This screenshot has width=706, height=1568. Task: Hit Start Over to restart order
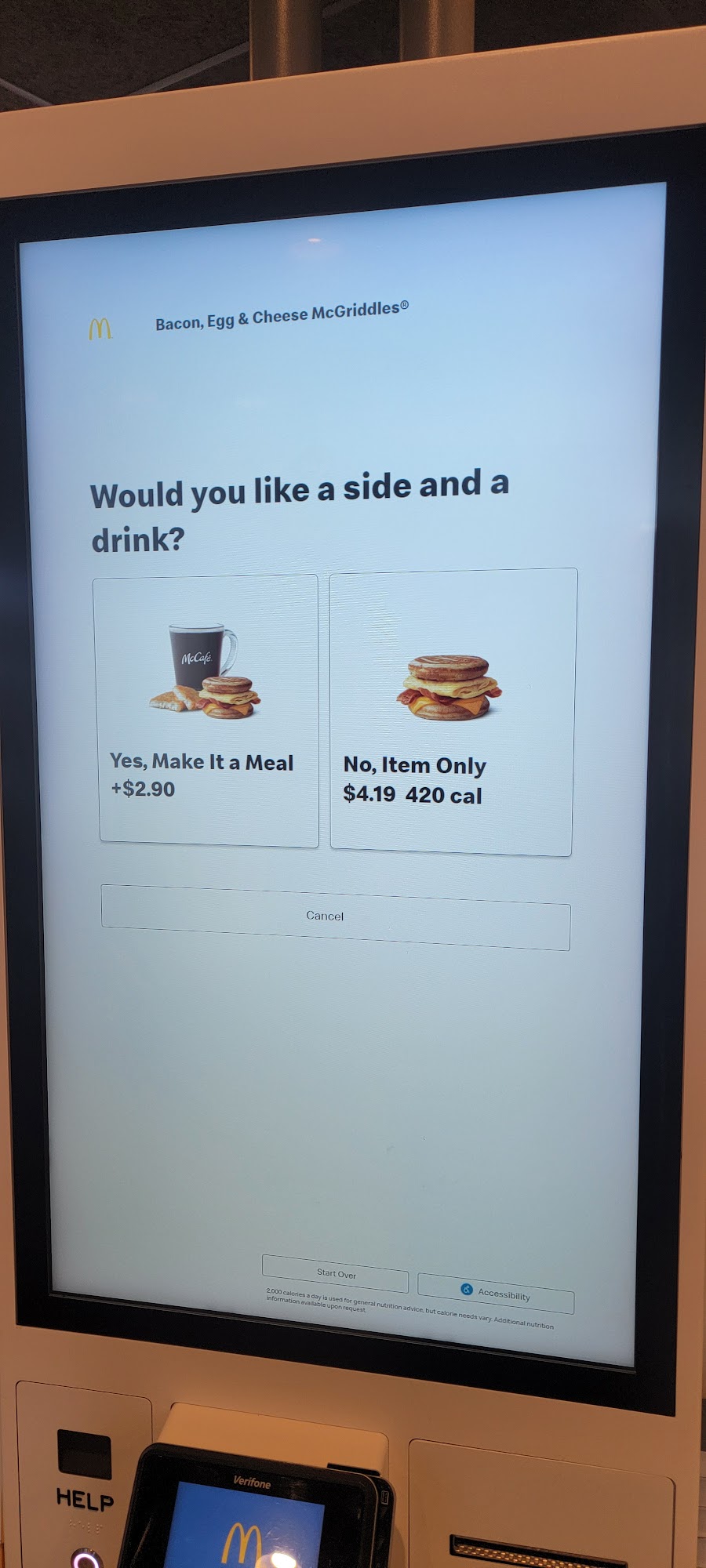[x=336, y=1274]
